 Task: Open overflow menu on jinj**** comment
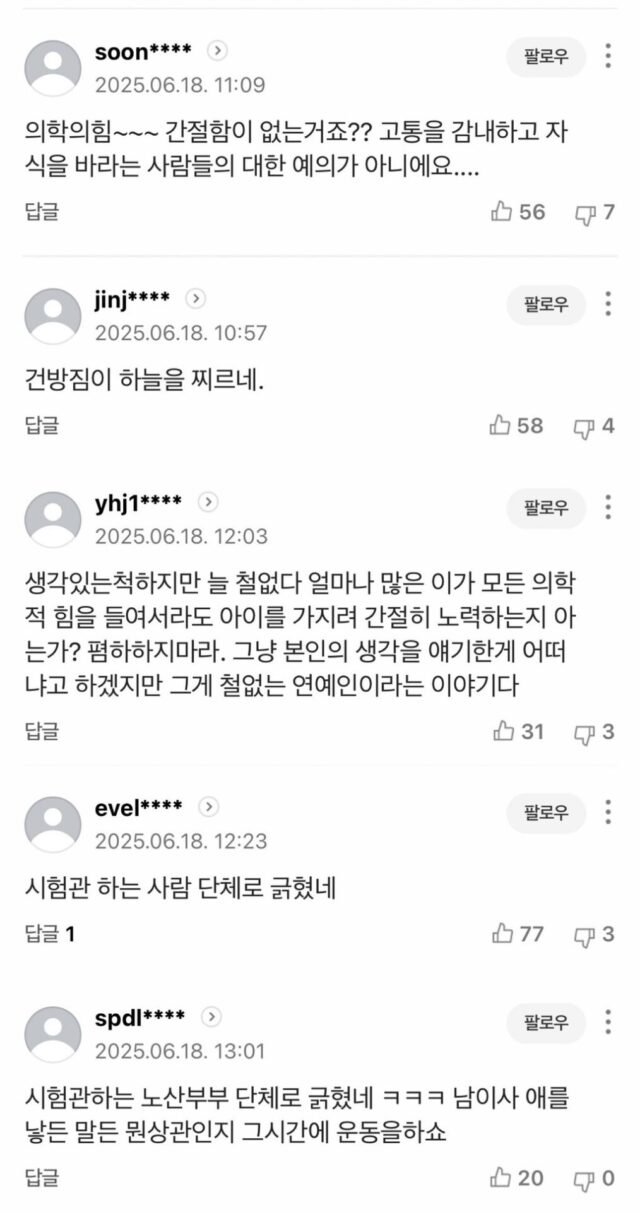click(608, 305)
